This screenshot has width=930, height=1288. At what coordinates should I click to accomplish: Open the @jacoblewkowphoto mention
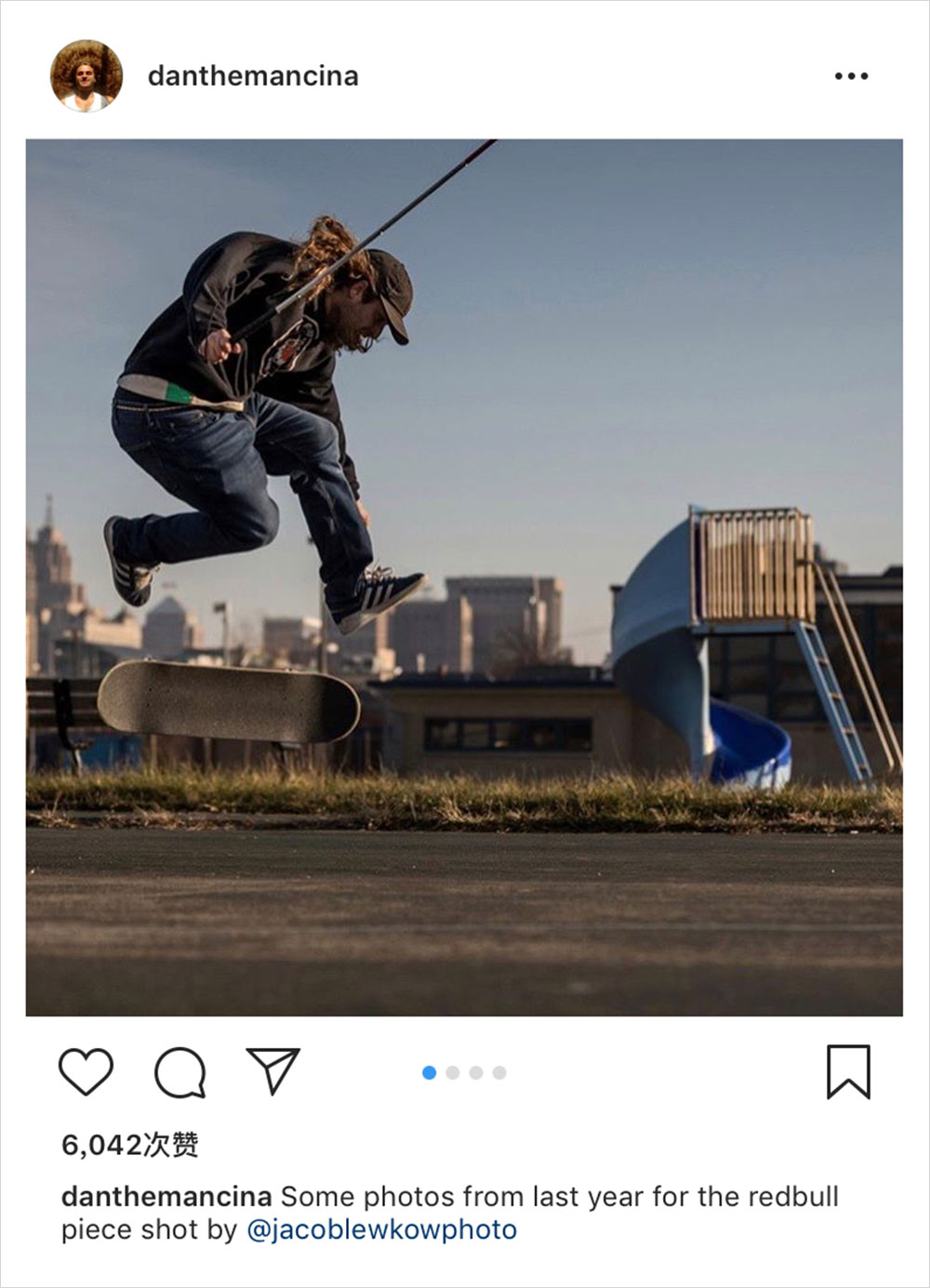click(381, 1229)
